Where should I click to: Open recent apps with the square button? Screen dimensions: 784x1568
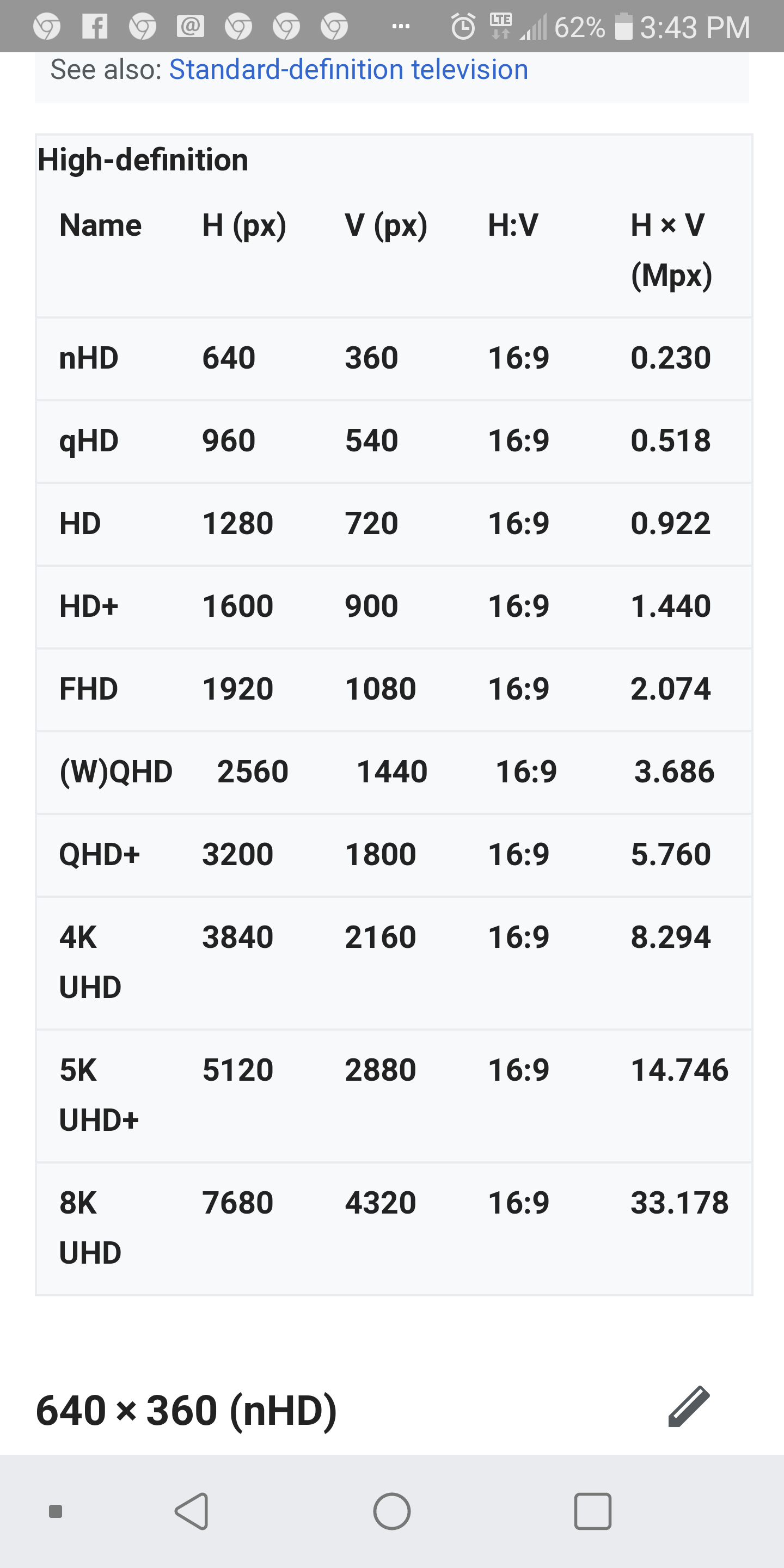point(592,1511)
